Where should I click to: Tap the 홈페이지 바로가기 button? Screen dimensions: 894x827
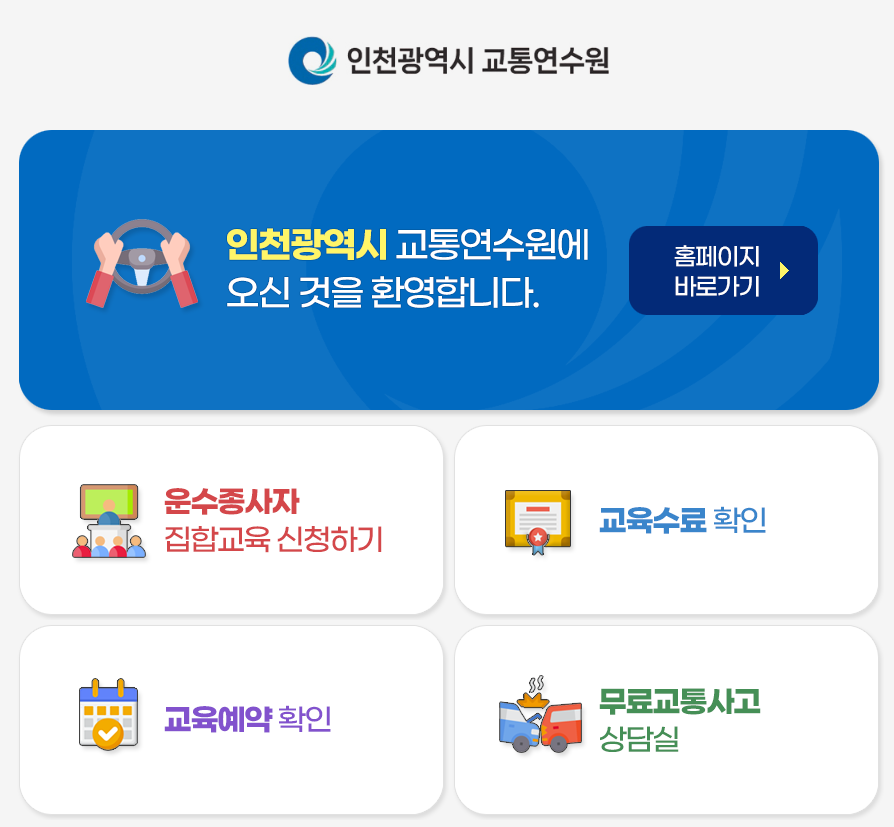[723, 271]
